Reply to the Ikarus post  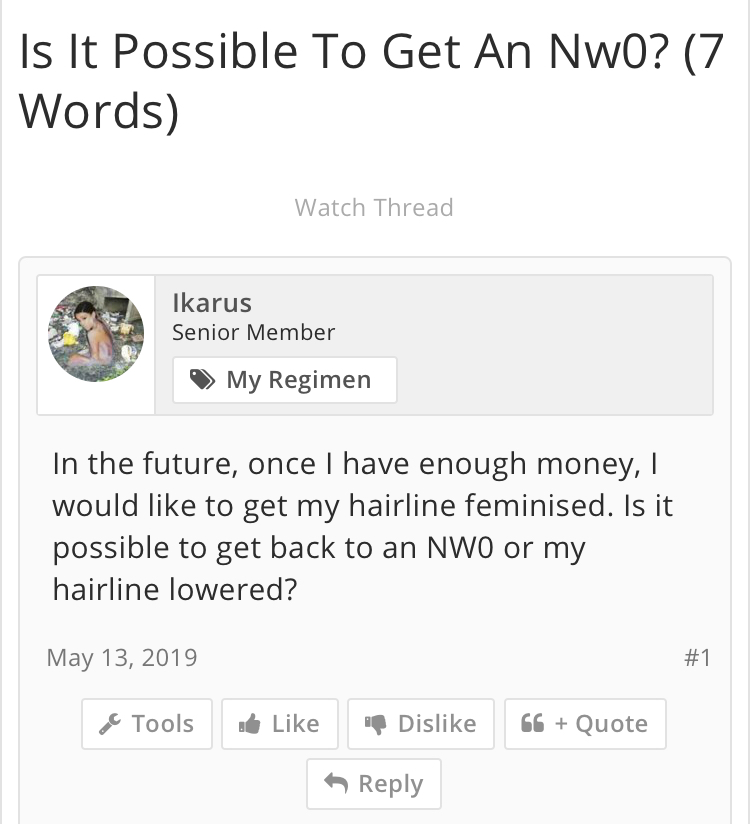click(x=374, y=784)
